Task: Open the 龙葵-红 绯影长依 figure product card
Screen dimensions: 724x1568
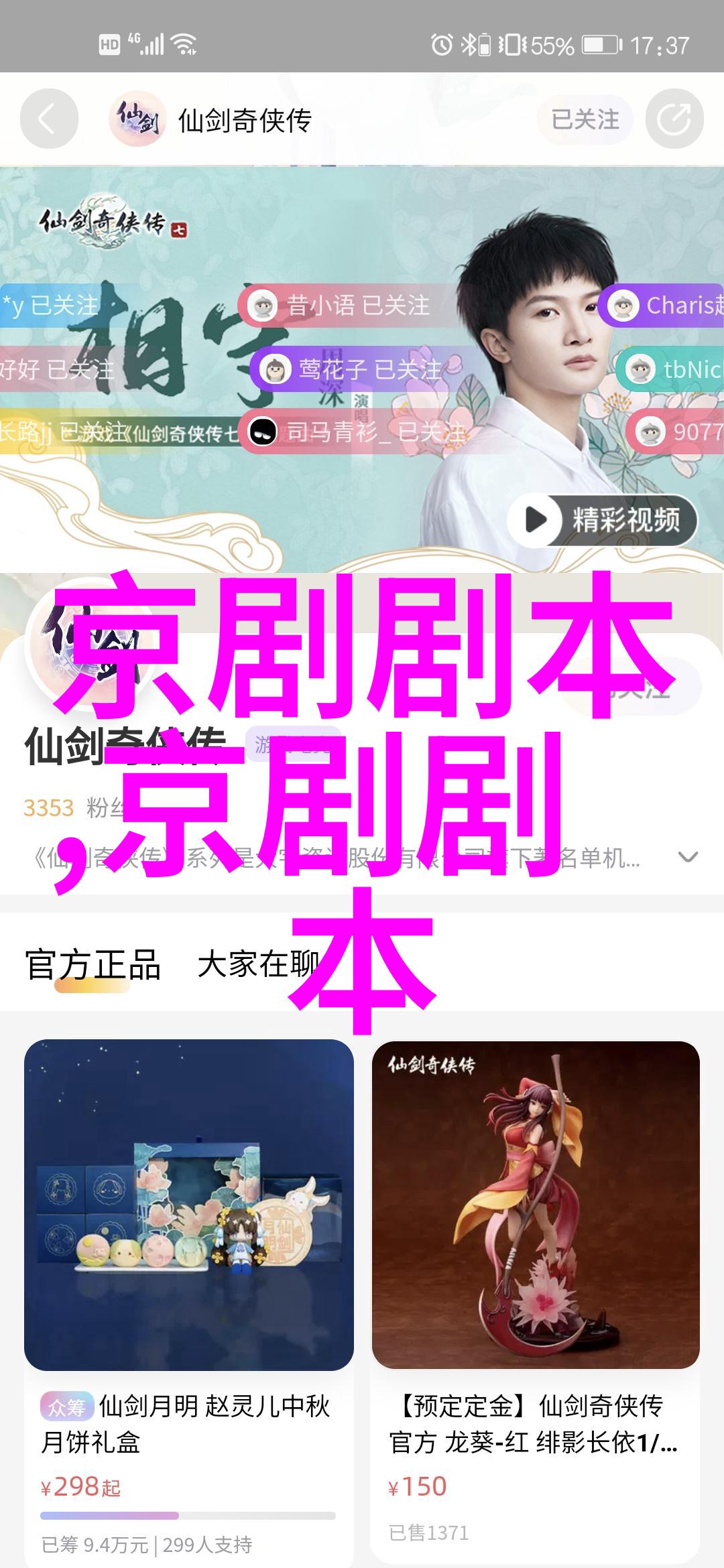Action: coord(536,1273)
